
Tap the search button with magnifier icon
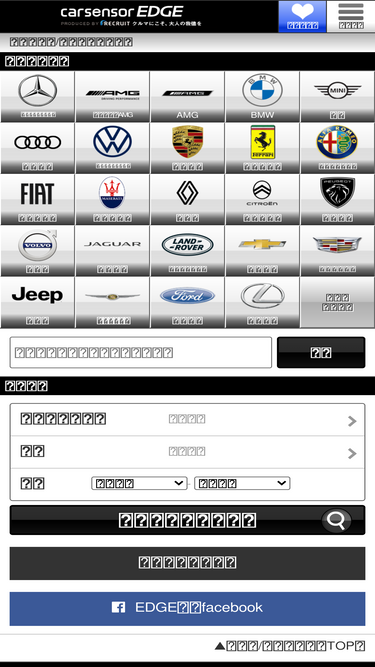point(188,520)
